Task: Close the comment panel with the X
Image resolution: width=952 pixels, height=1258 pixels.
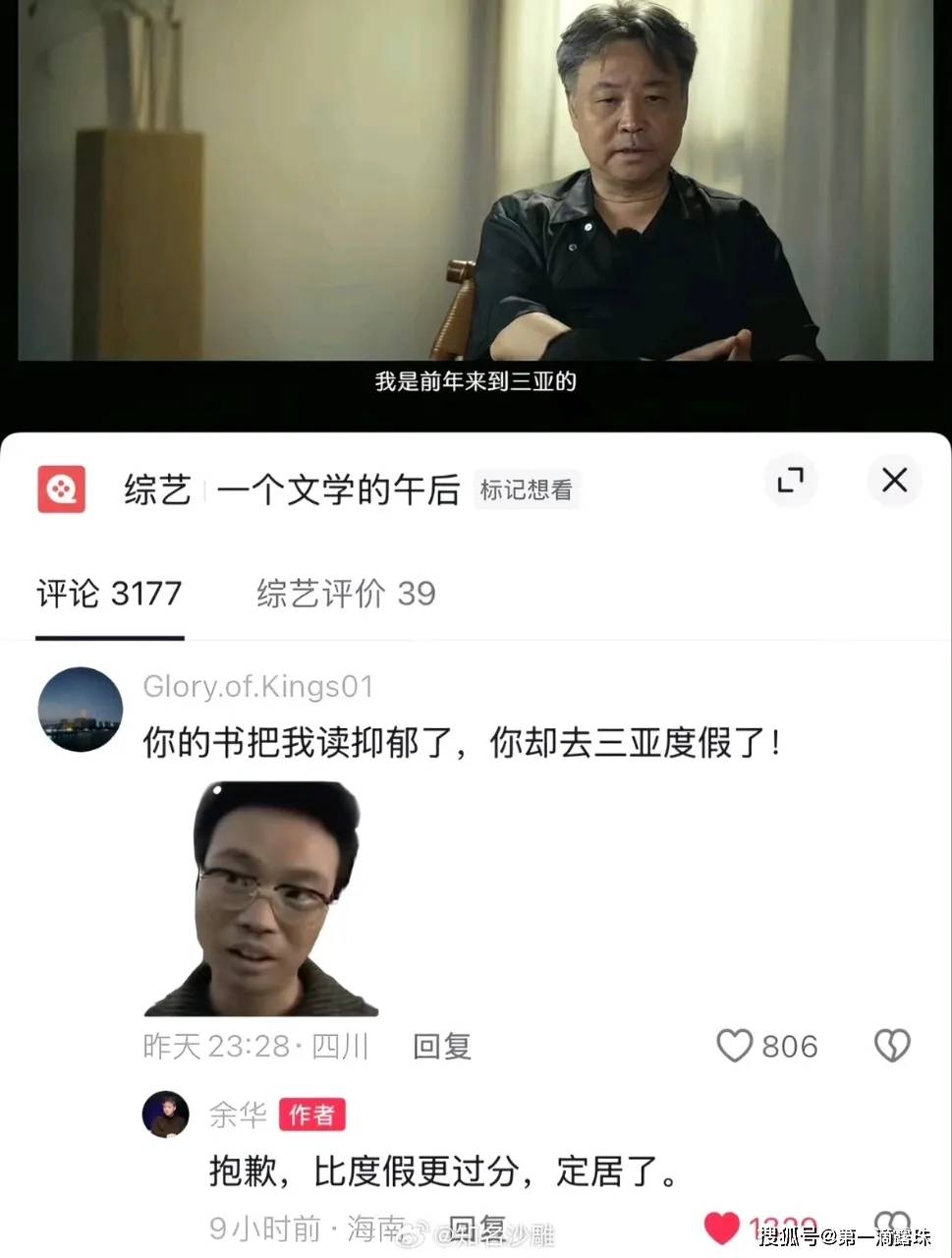Action: [893, 481]
